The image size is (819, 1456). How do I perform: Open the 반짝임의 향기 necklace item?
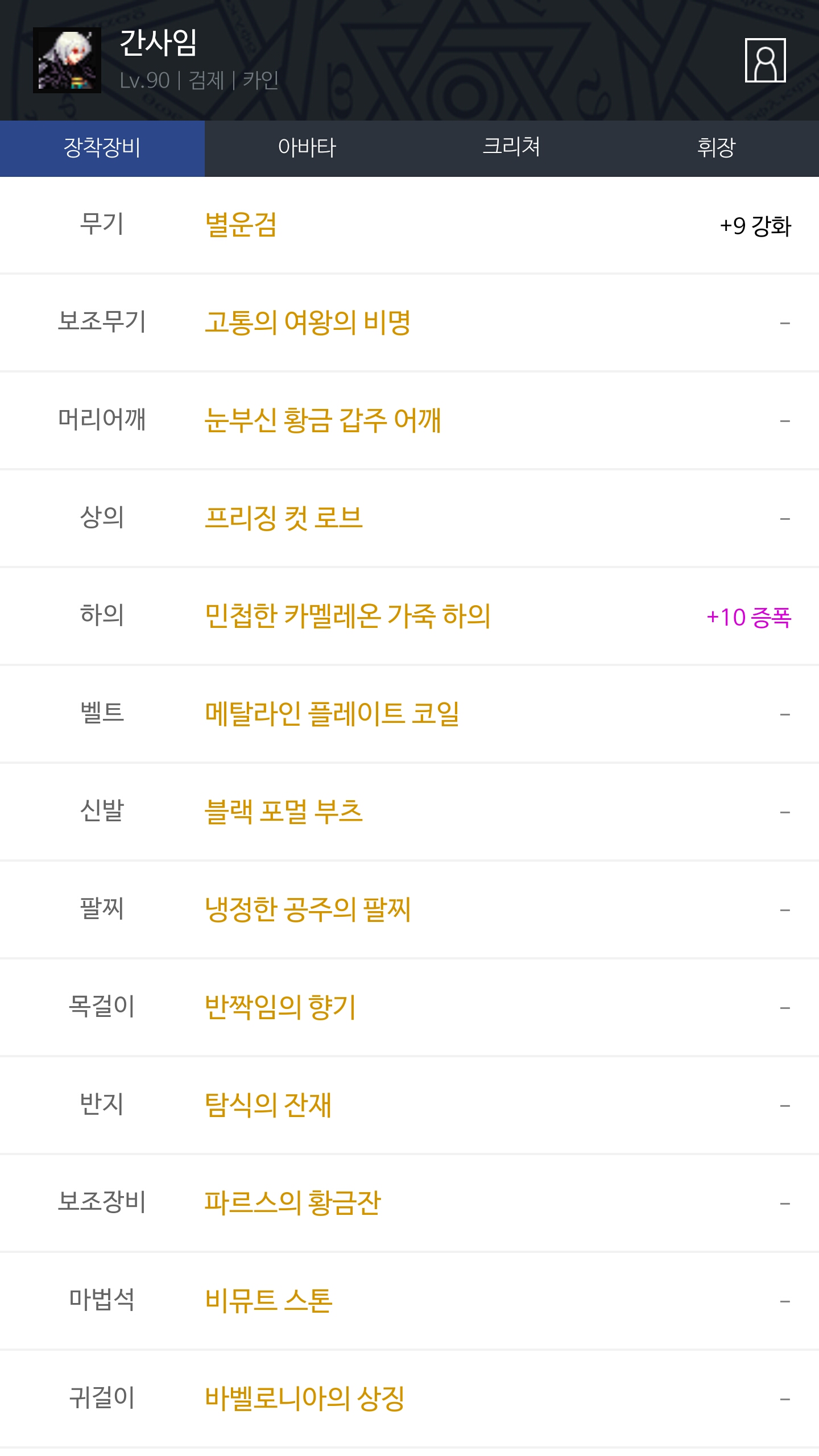click(x=280, y=1007)
